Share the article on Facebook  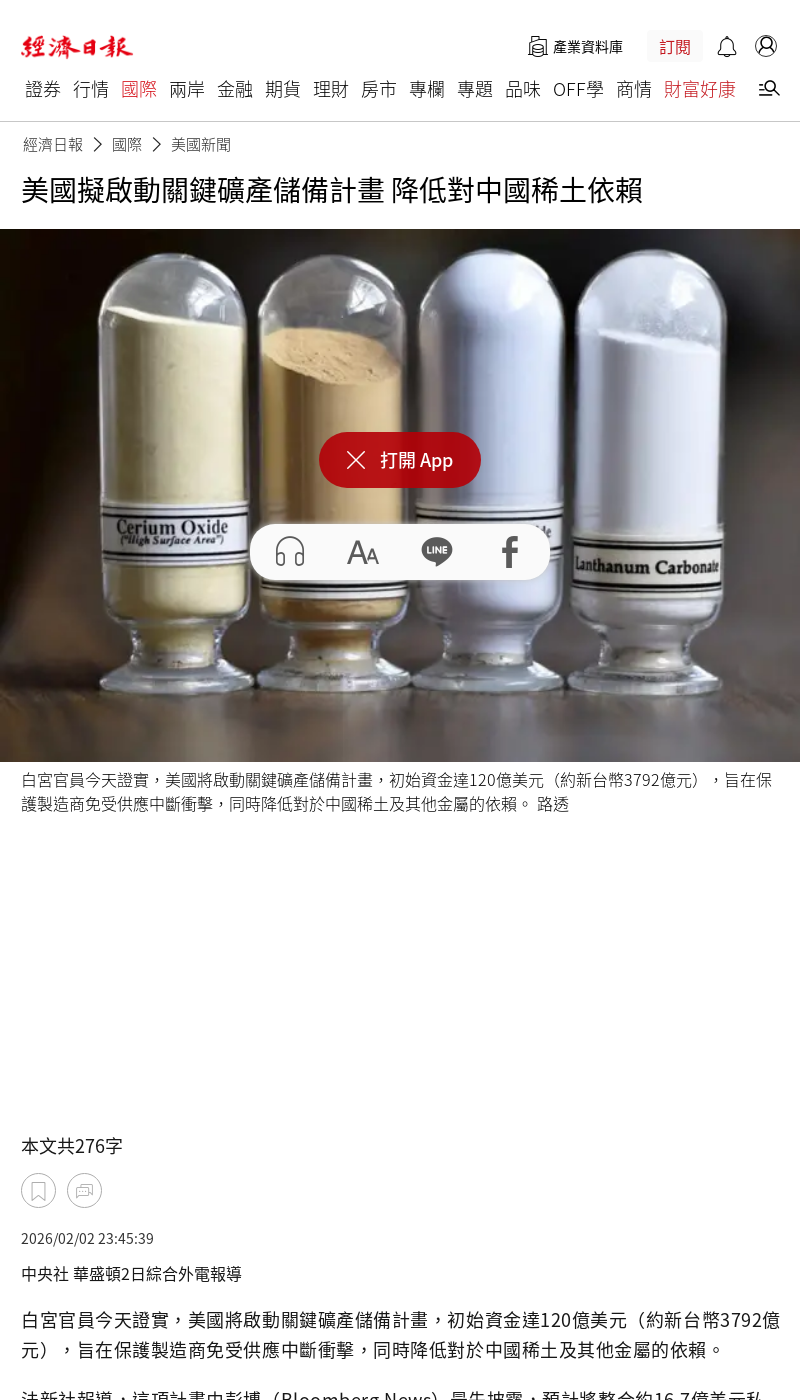(510, 551)
